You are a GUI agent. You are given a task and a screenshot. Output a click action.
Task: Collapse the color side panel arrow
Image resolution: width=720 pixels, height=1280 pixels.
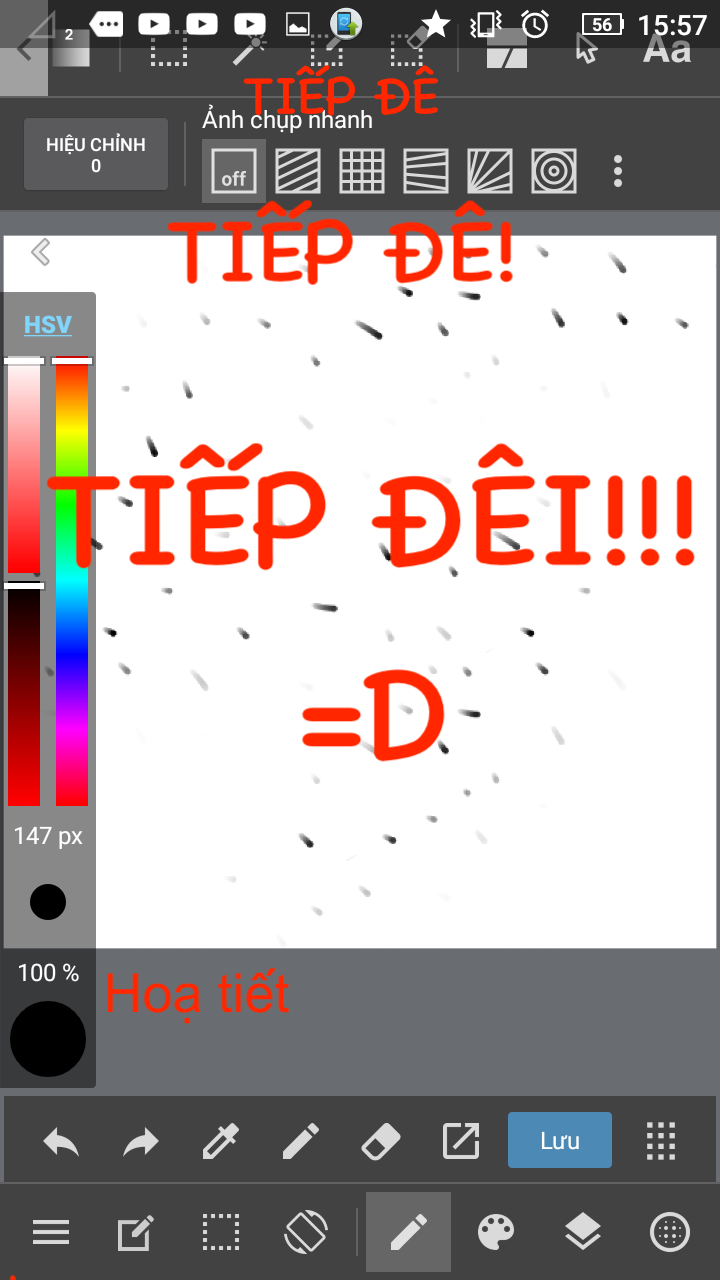pos(41,252)
